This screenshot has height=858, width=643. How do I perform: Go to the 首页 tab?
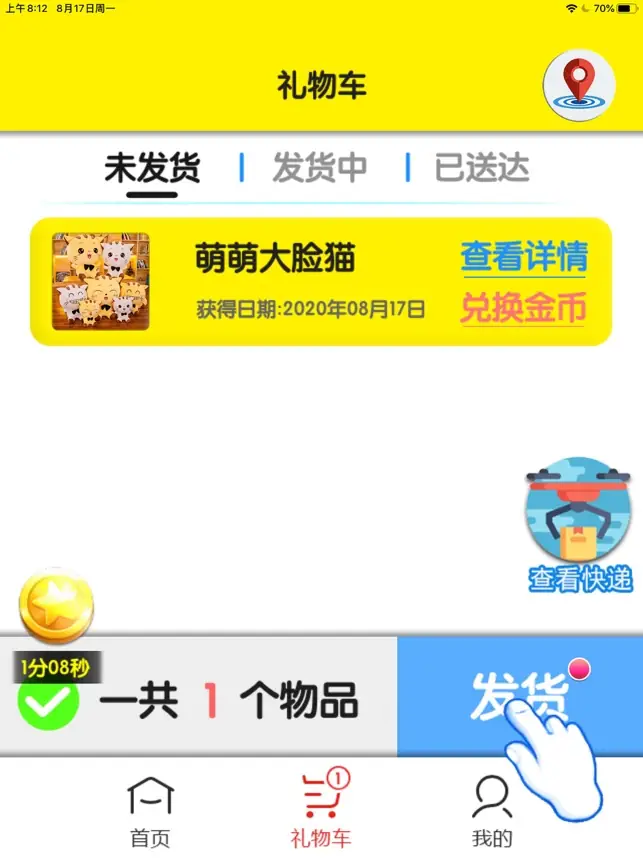(x=150, y=812)
